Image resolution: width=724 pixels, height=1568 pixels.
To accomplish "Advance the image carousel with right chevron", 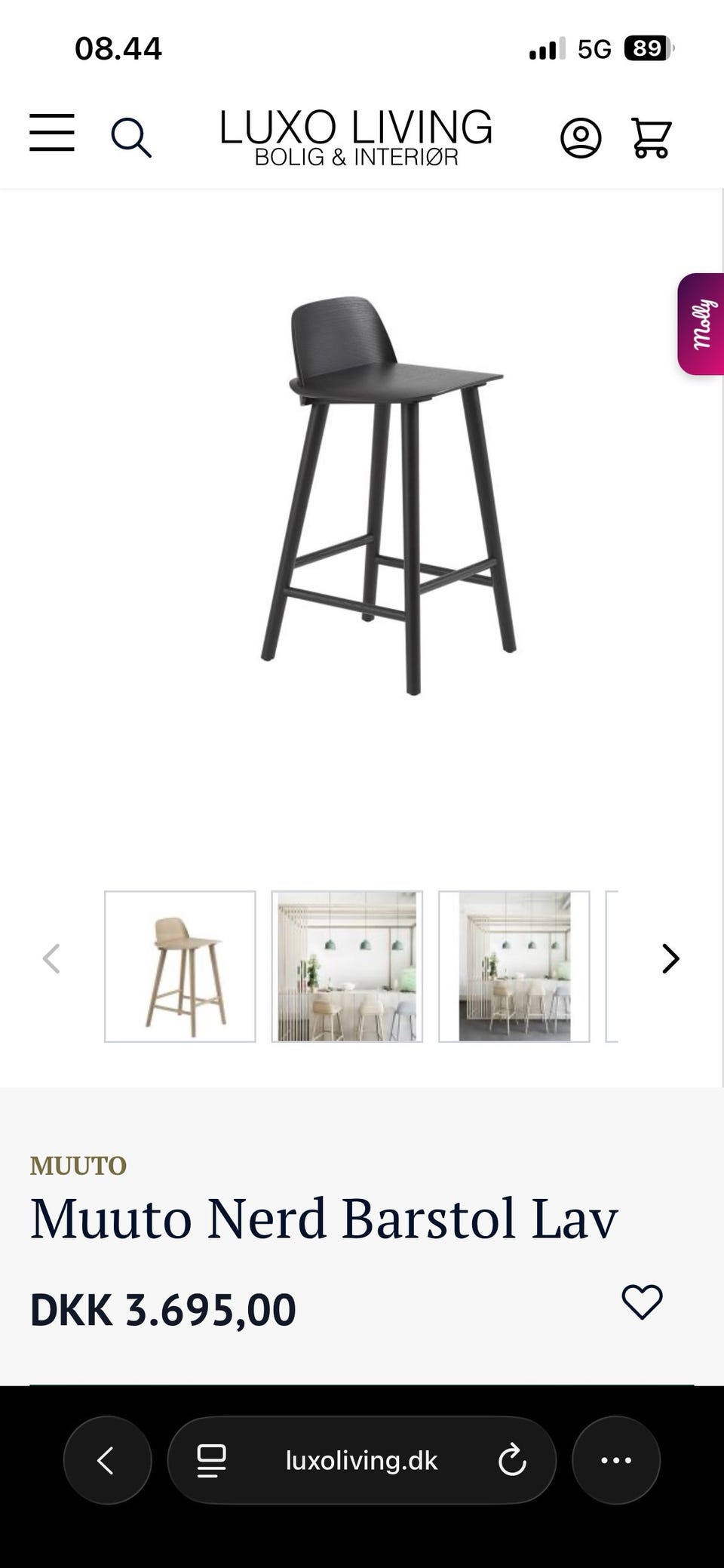I will click(x=670, y=959).
